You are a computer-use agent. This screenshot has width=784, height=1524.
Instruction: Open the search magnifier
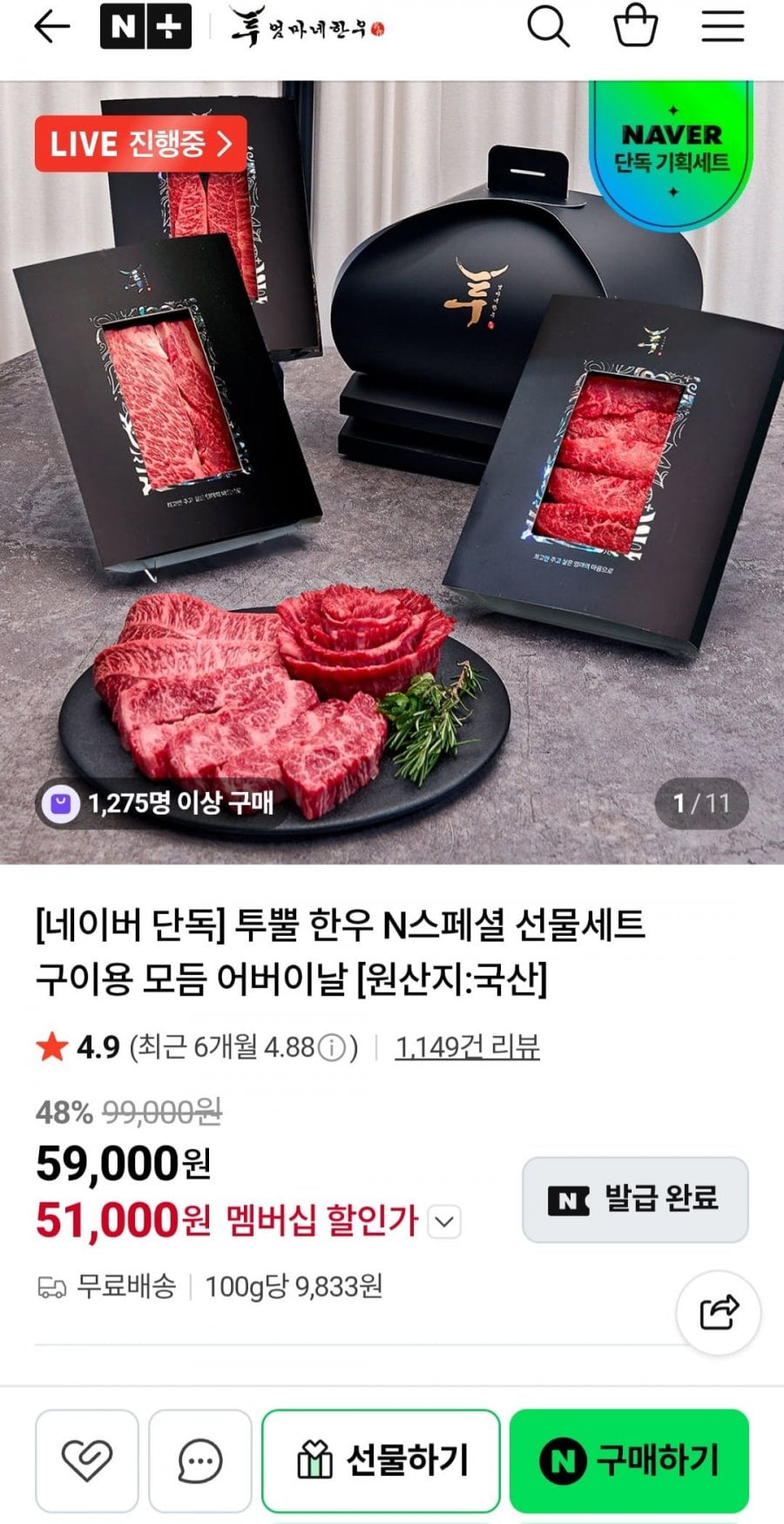(x=548, y=28)
